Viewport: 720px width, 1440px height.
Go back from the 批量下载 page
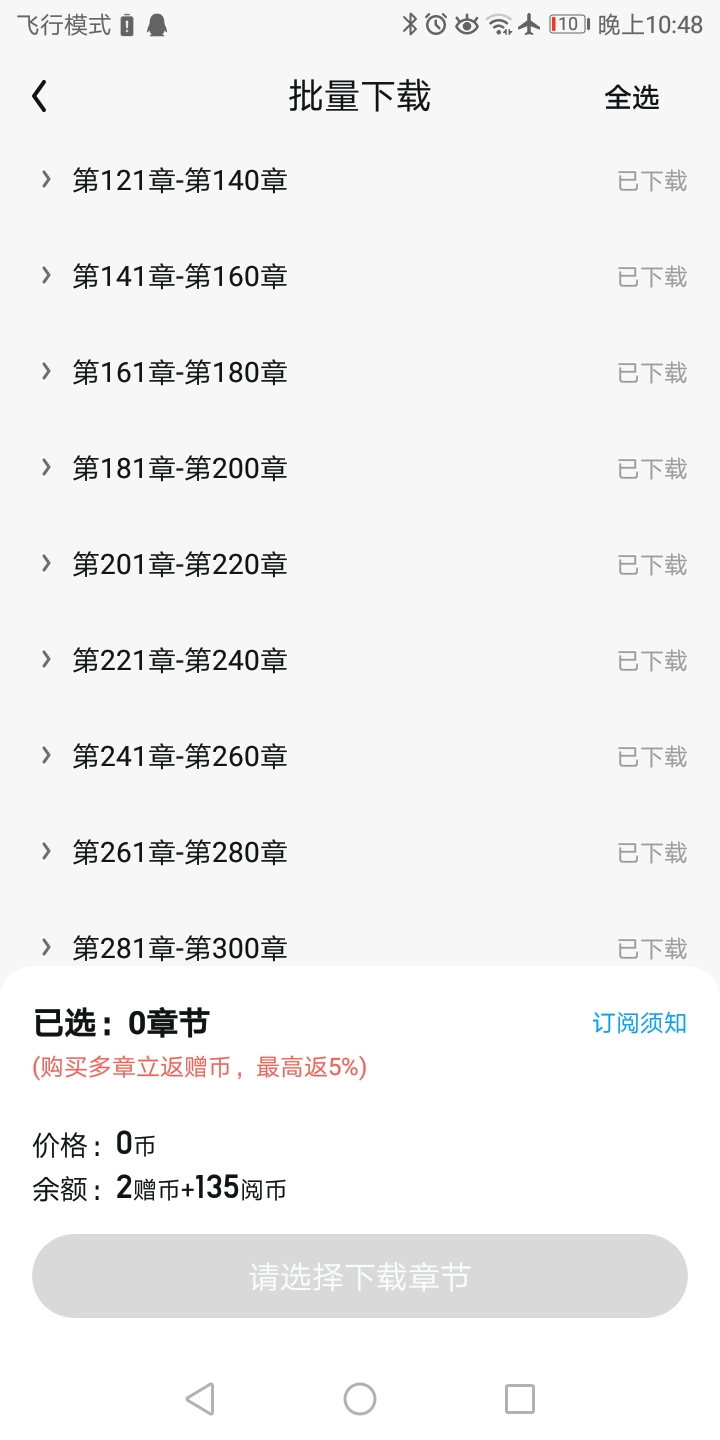(40, 97)
